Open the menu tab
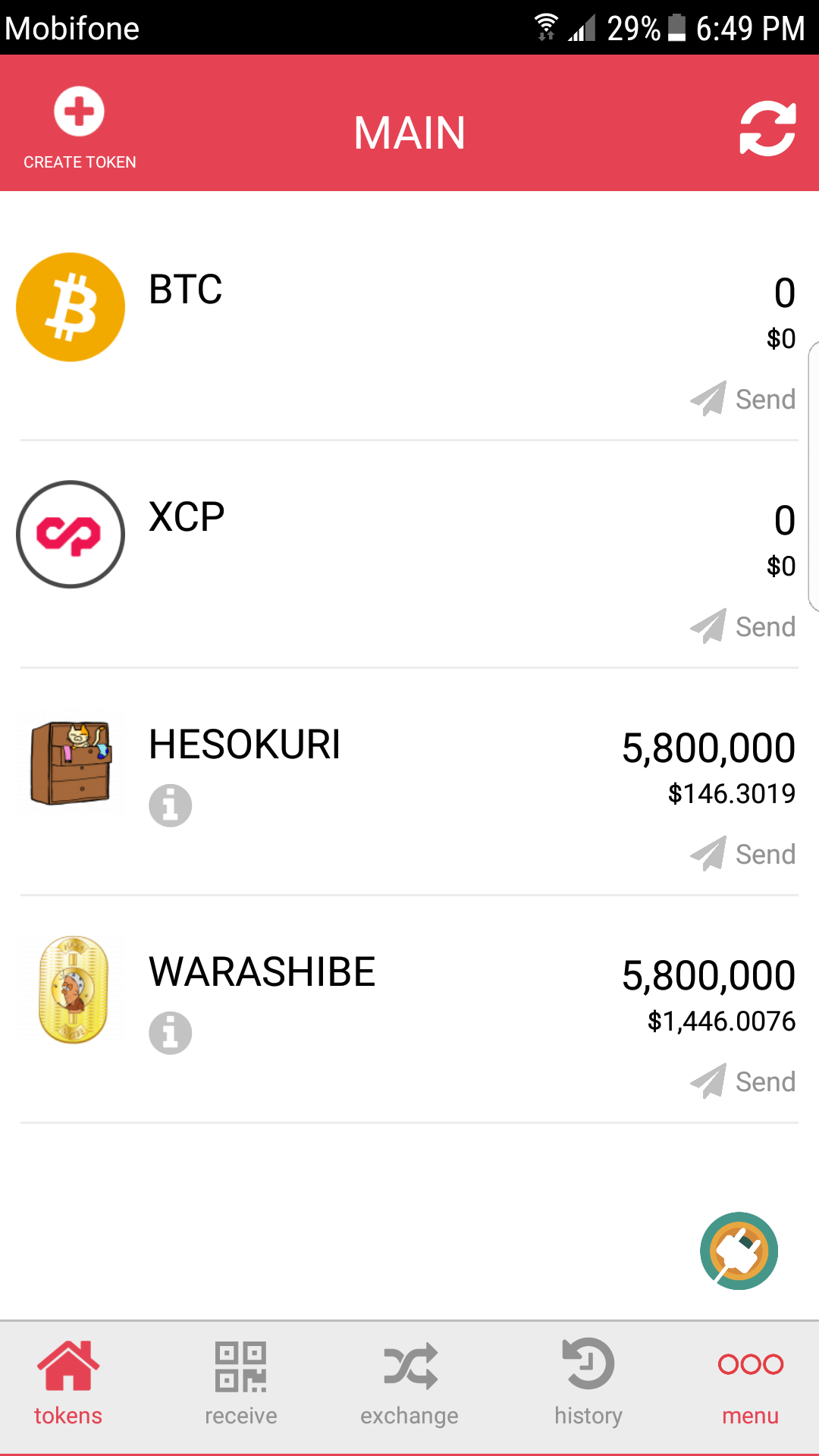 click(751, 1384)
